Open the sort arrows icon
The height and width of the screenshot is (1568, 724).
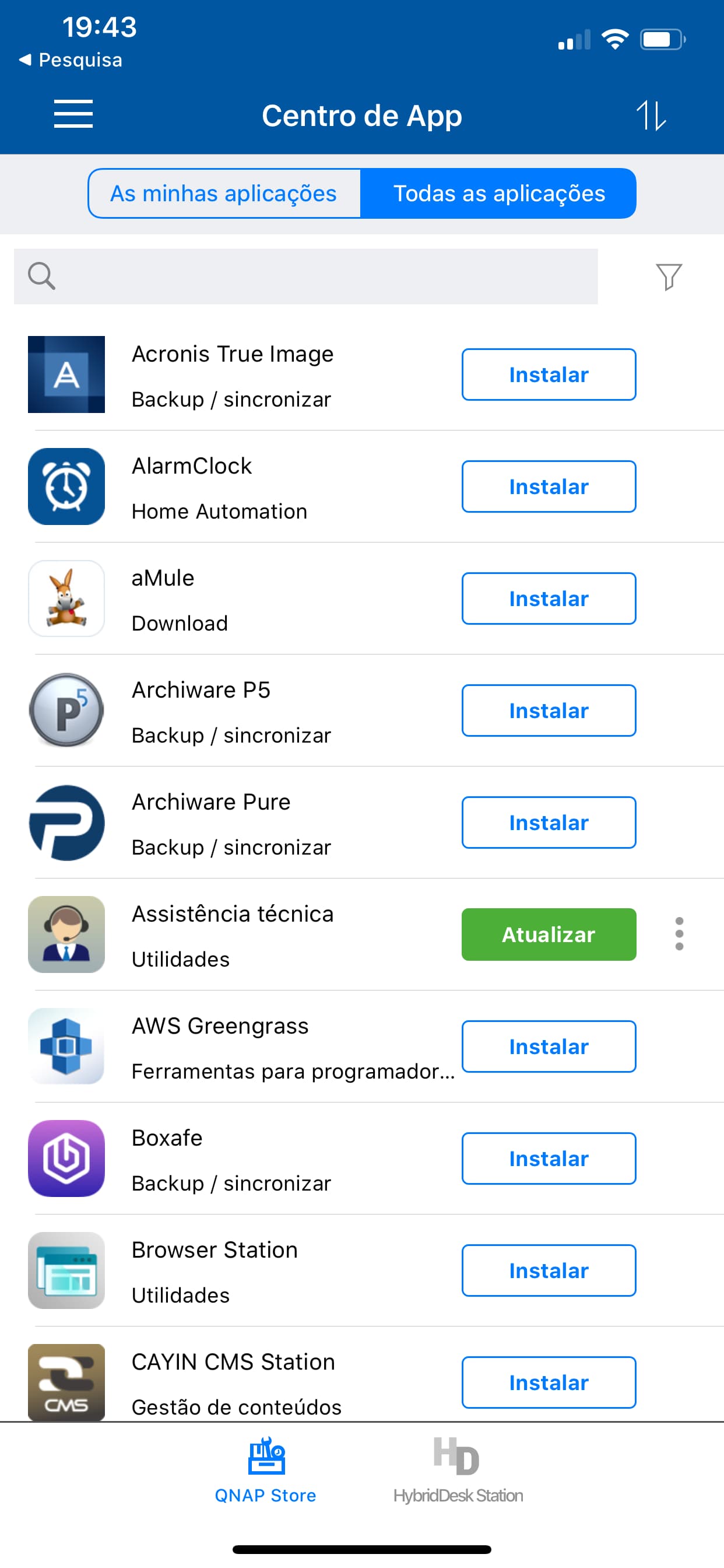[x=651, y=115]
